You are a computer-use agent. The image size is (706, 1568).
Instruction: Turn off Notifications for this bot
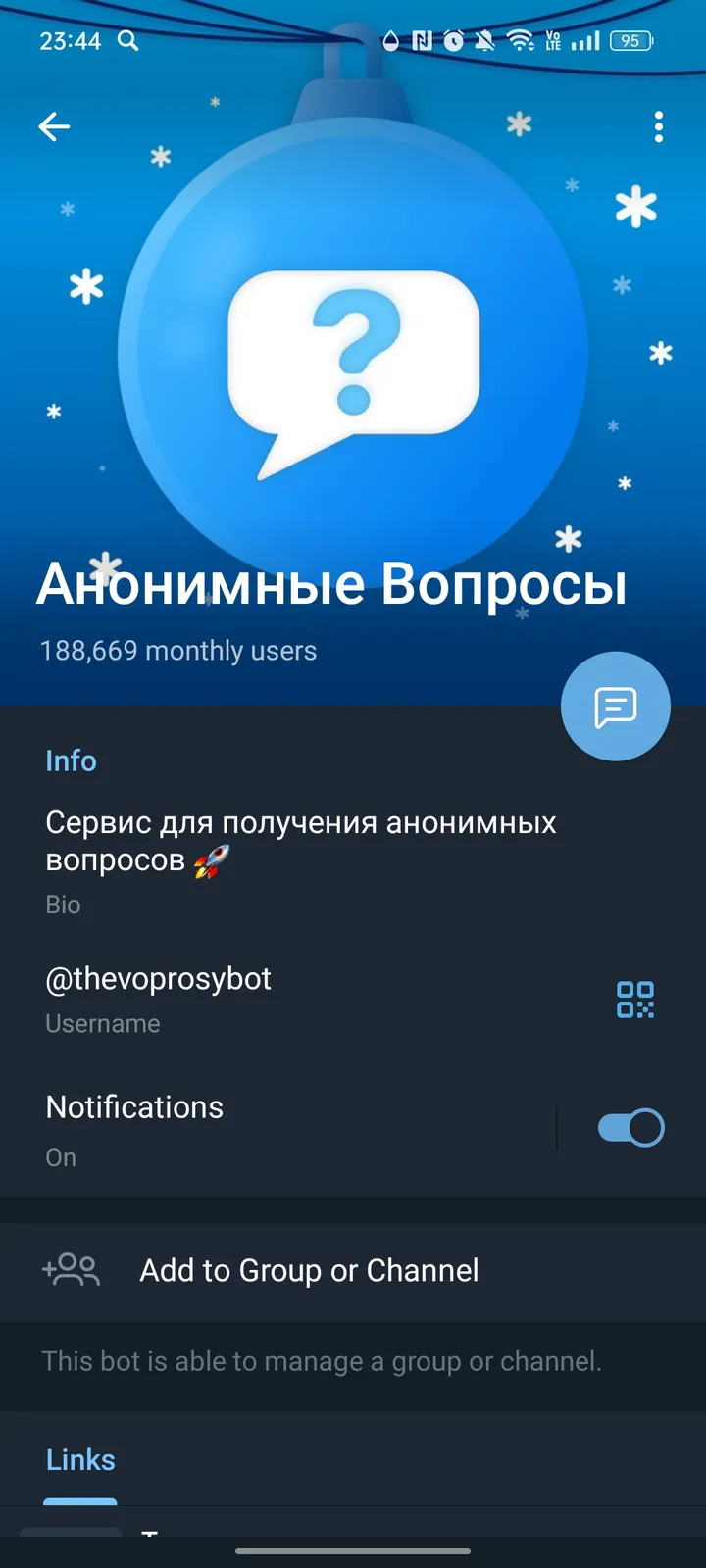[x=630, y=1127]
